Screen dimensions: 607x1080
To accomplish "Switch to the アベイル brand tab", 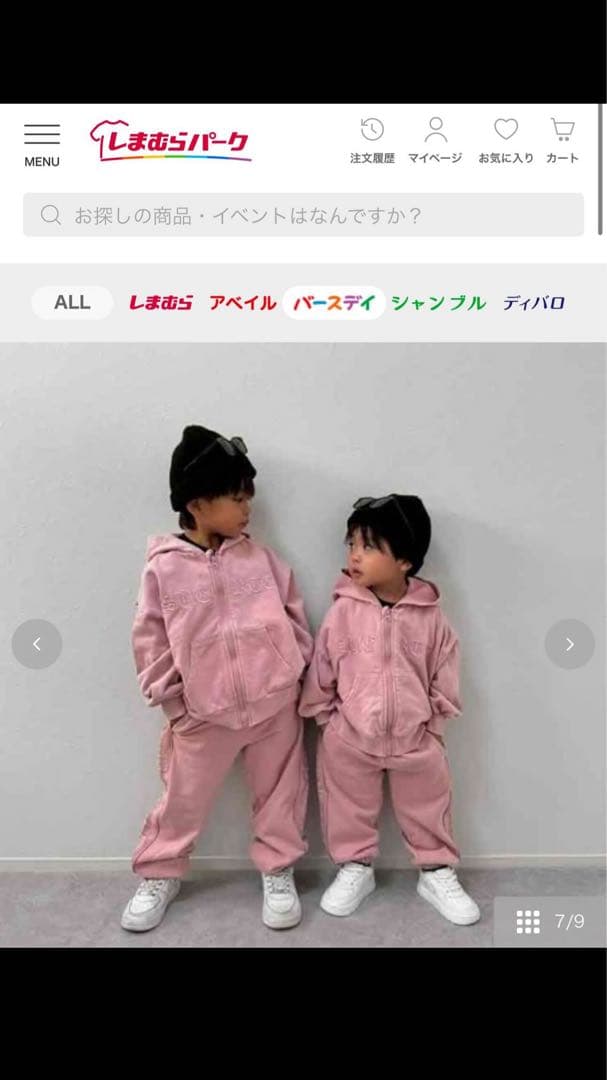I will click(242, 302).
